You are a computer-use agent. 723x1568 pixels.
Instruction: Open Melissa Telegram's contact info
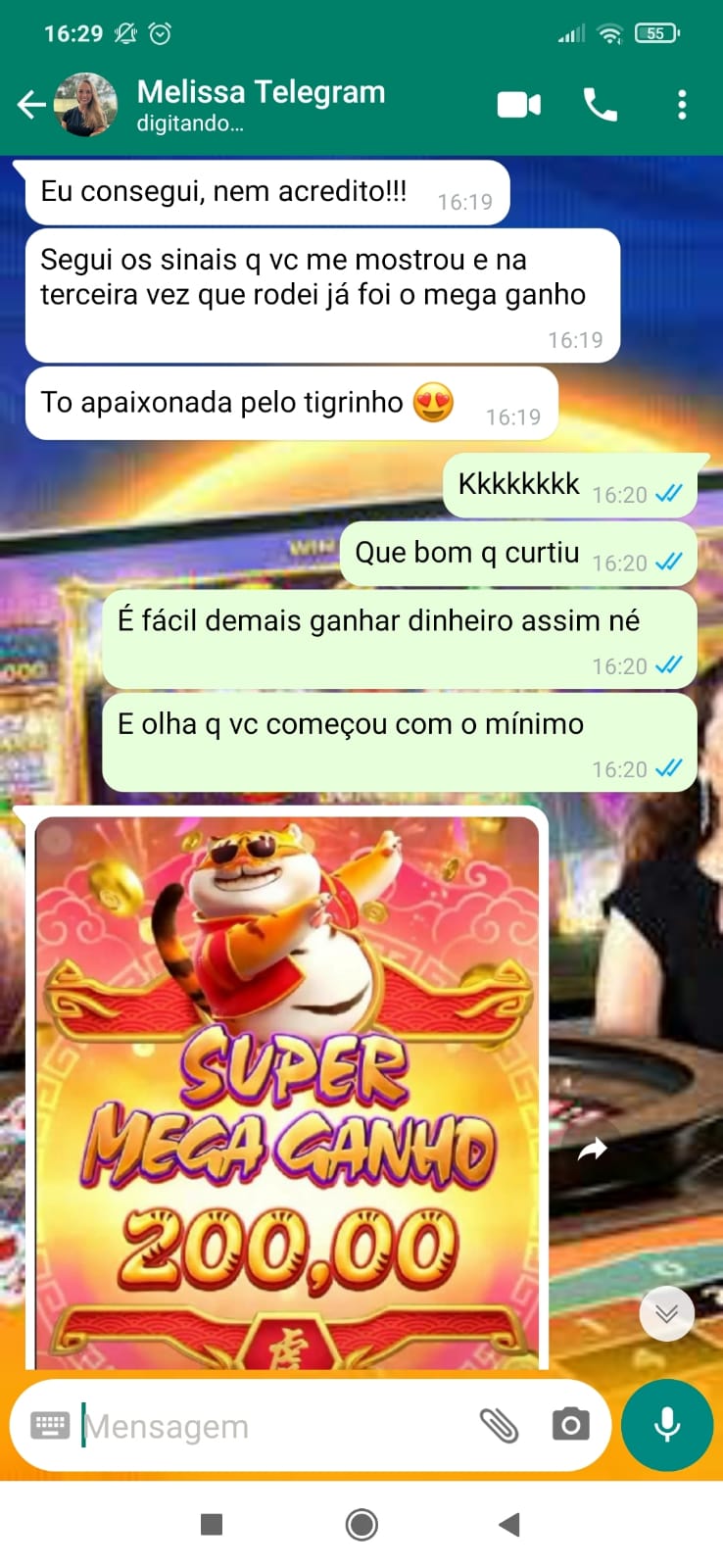coord(261,104)
